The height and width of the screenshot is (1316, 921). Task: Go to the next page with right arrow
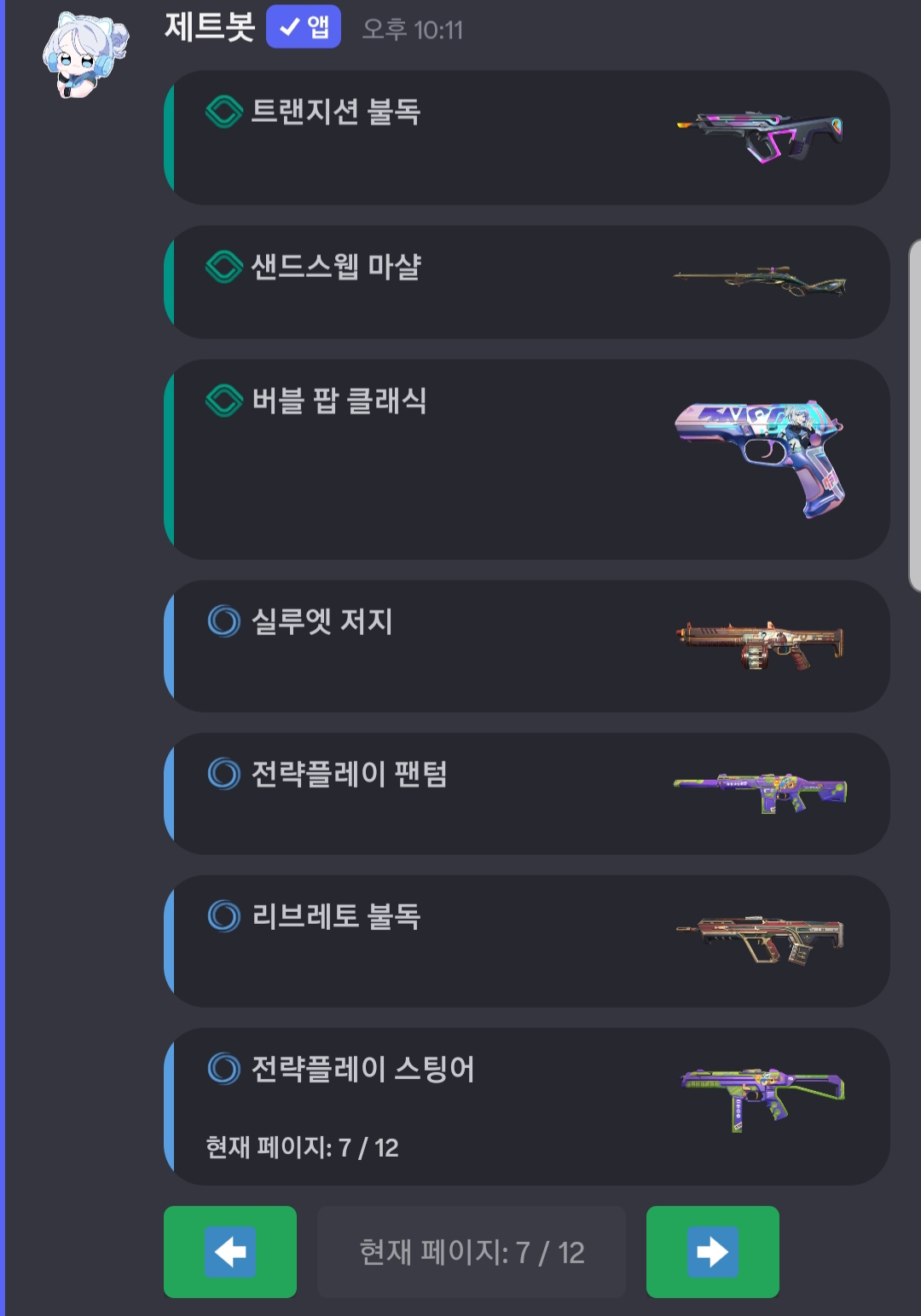712,1251
